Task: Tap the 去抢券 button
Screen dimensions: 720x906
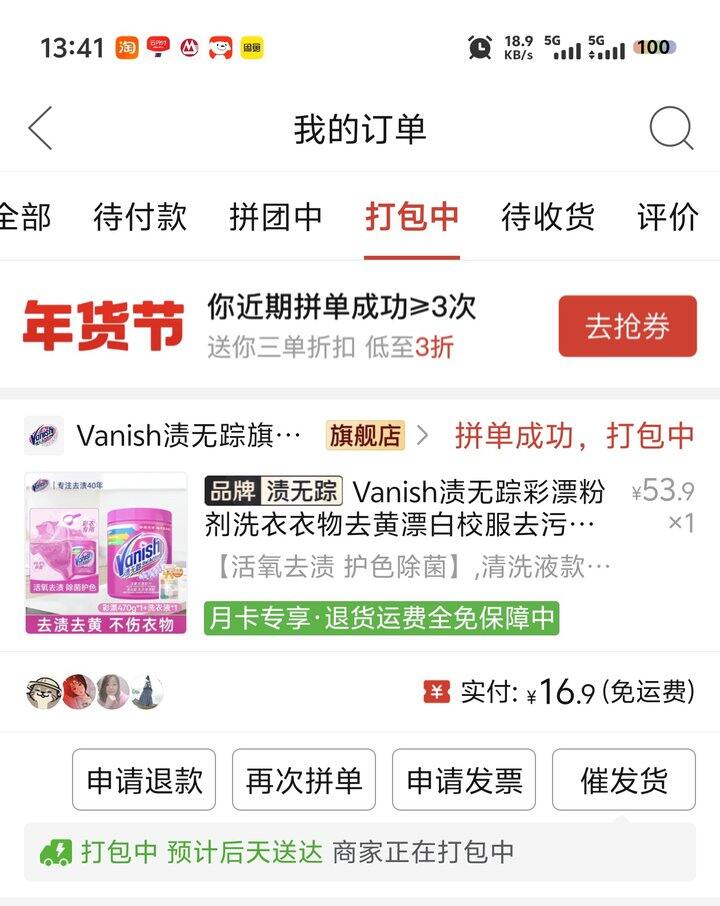Action: 627,325
